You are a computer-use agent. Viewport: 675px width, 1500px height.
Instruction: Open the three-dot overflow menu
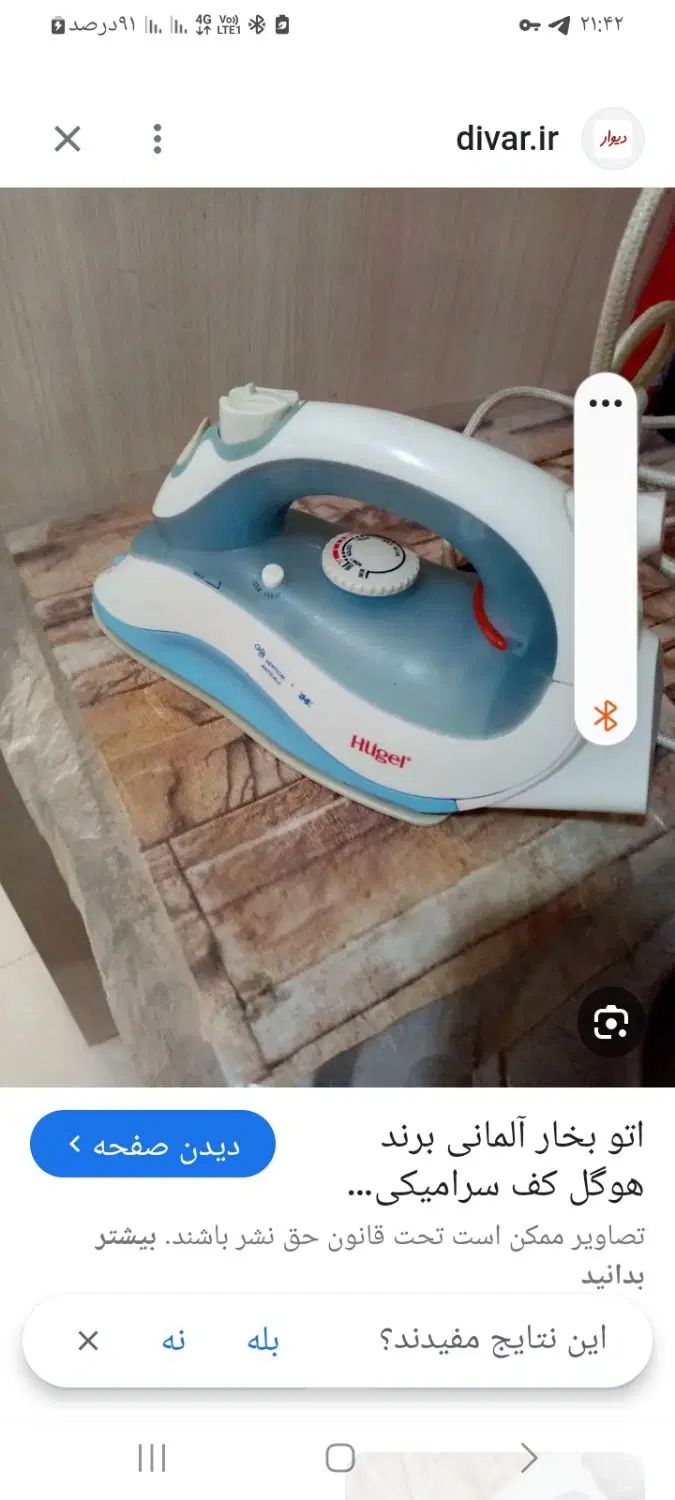tap(157, 139)
